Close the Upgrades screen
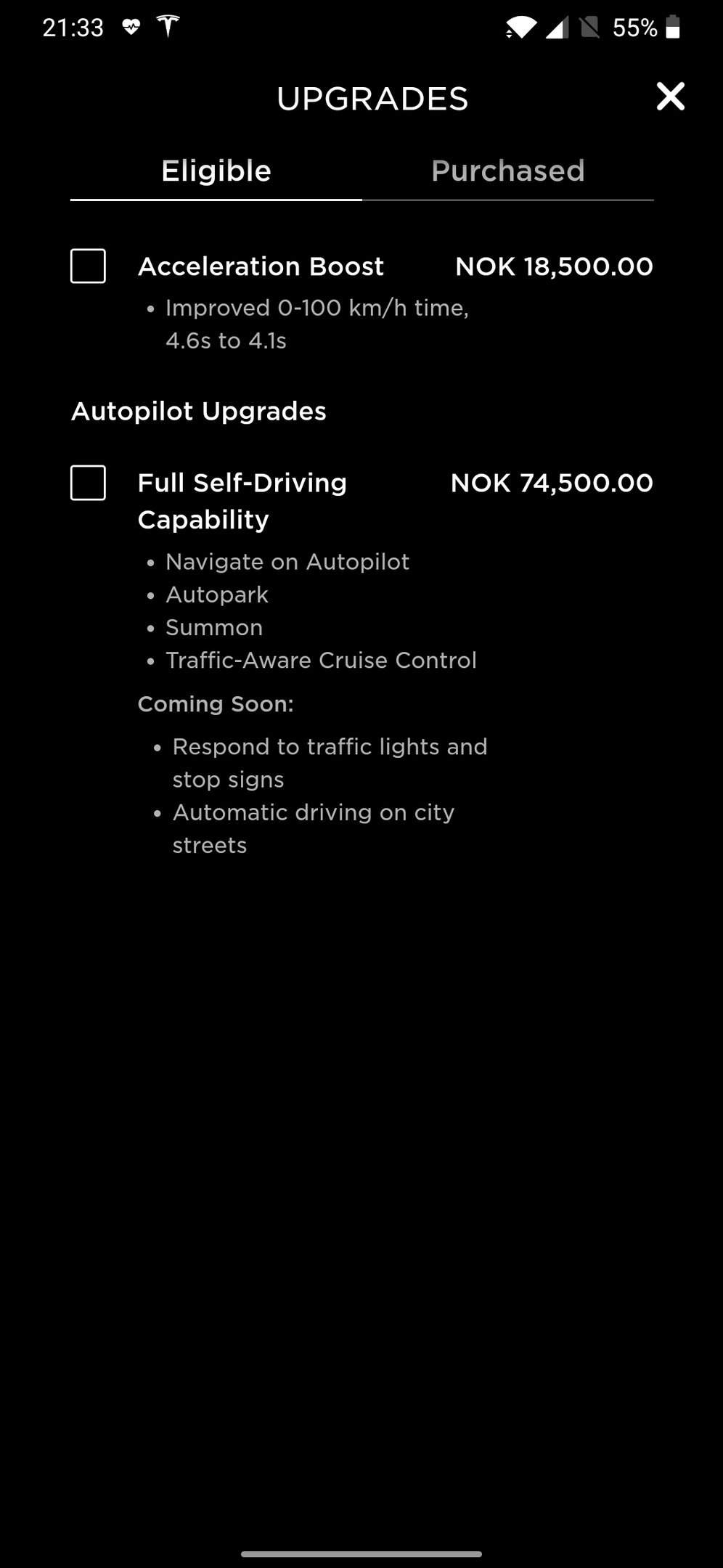Image resolution: width=723 pixels, height=1568 pixels. (x=670, y=97)
